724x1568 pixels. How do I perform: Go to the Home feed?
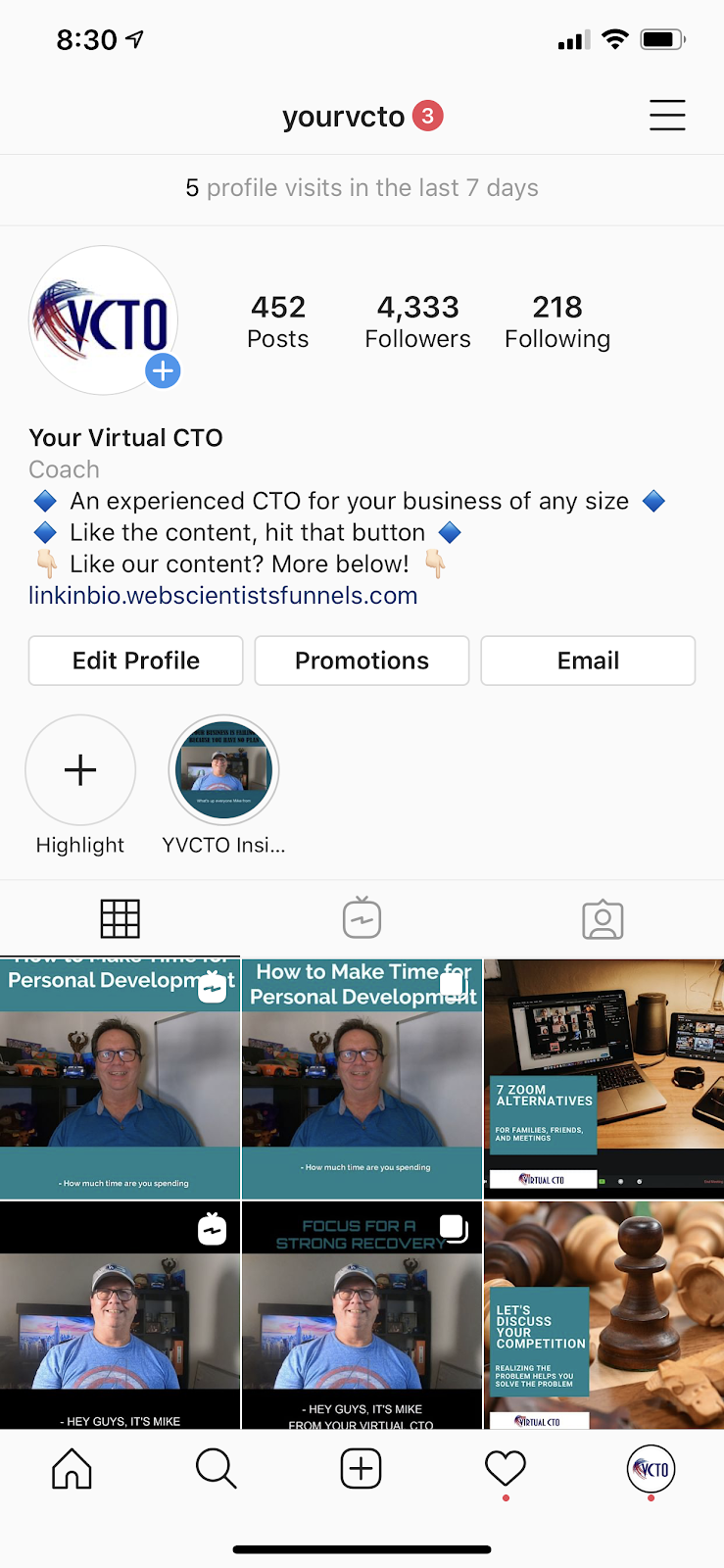pyautogui.click(x=72, y=1469)
